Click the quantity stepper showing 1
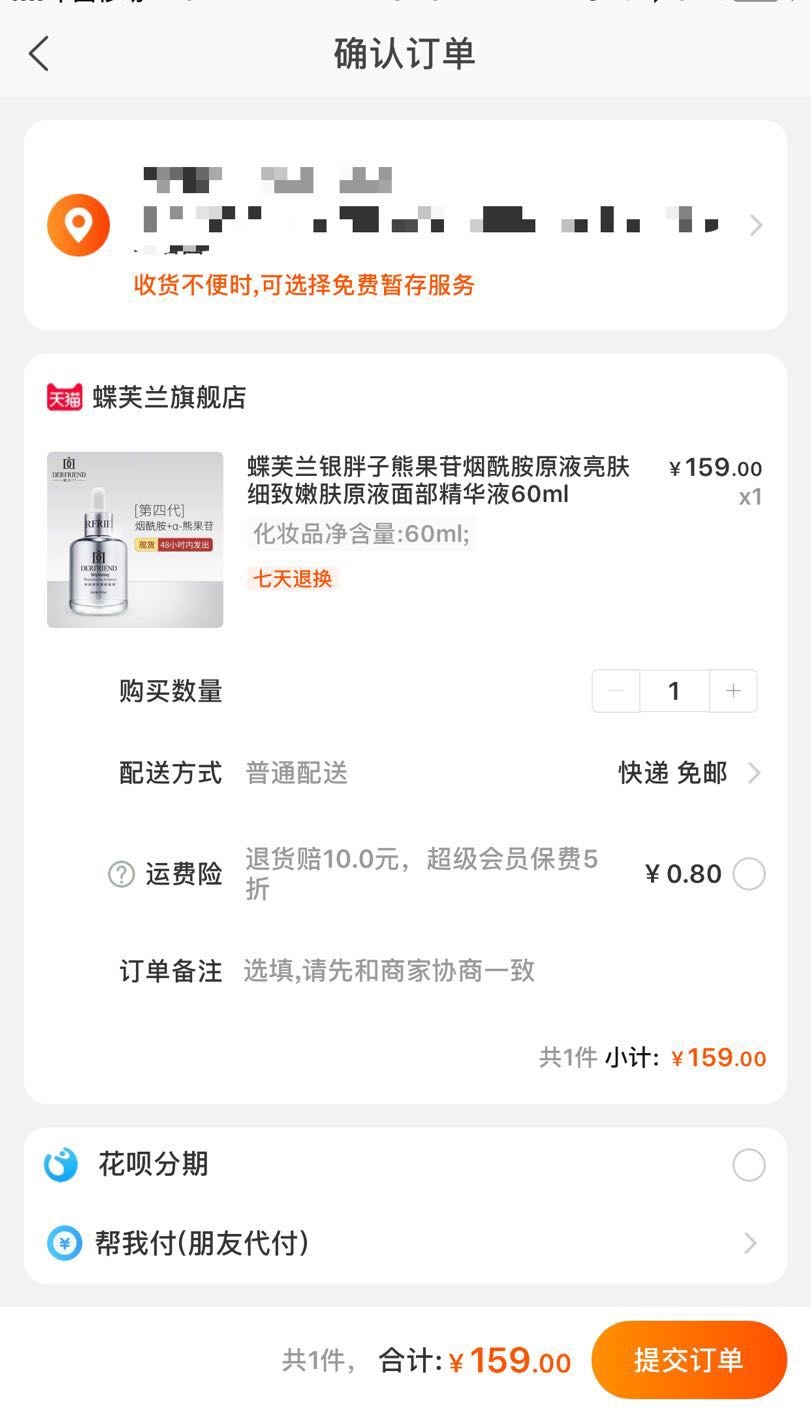 (x=673, y=690)
